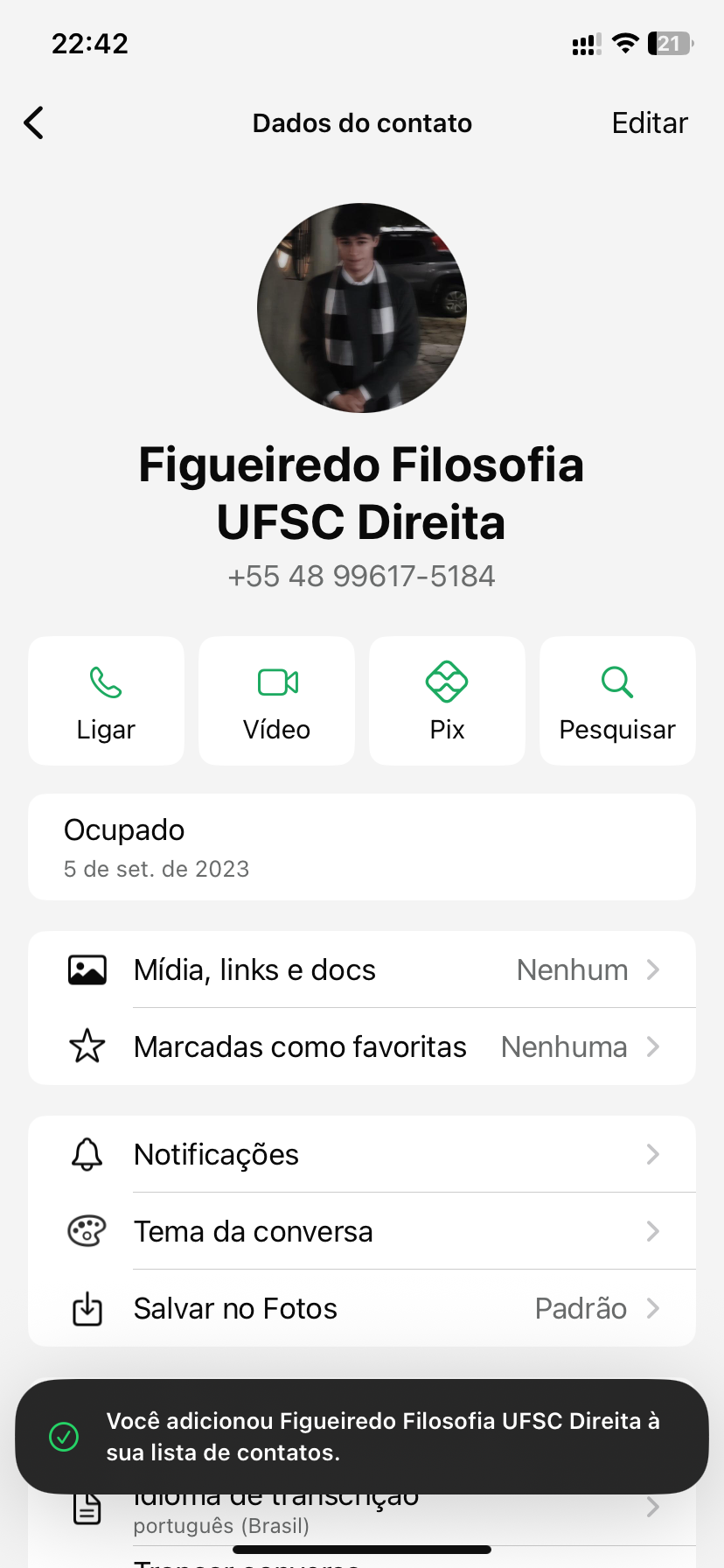The height and width of the screenshot is (1568, 724).
Task: Open Notificações settings
Action: pyautogui.click(x=362, y=1154)
